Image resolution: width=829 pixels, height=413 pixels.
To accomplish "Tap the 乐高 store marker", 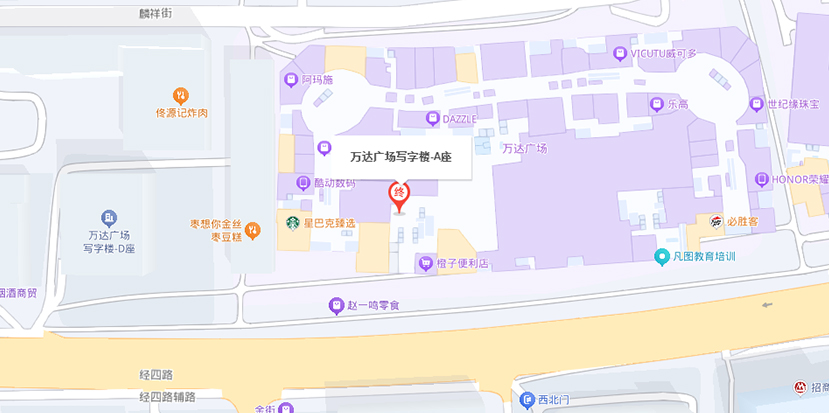I will pyautogui.click(x=656, y=103).
